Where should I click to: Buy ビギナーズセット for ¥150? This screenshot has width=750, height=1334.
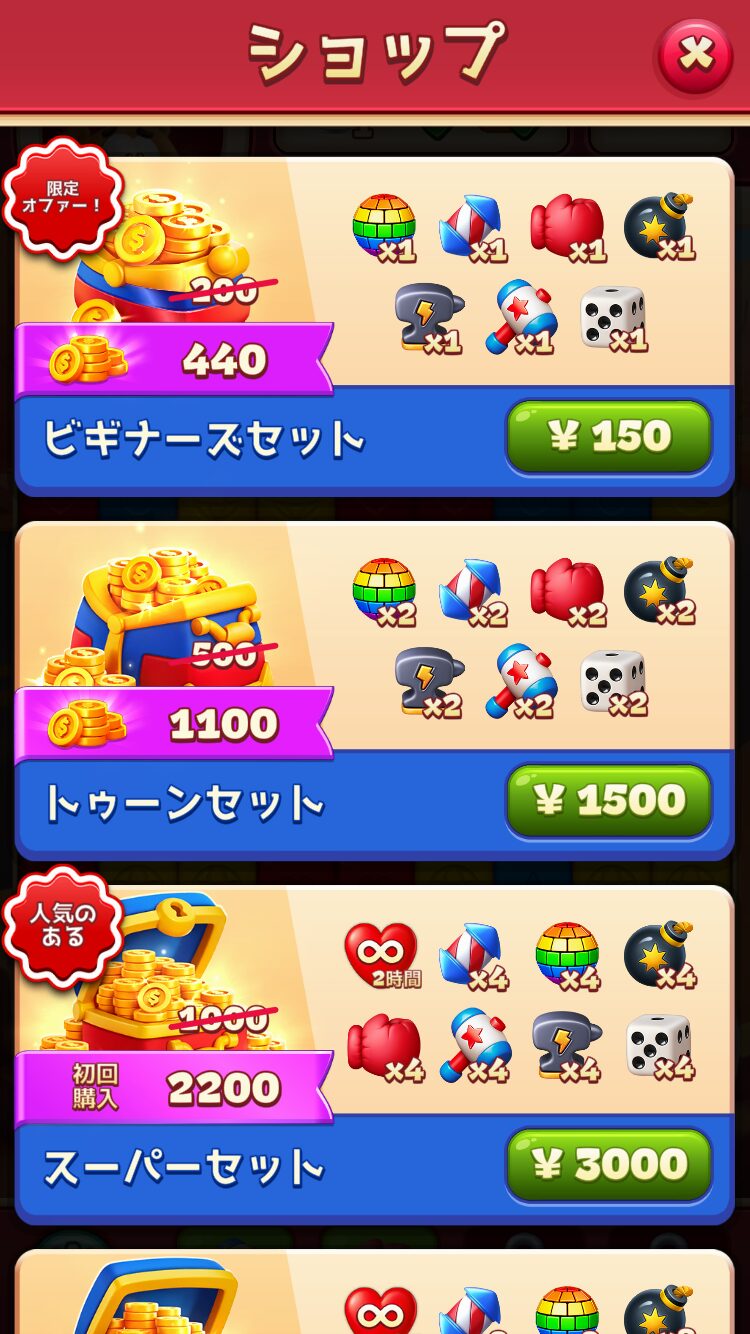click(609, 437)
